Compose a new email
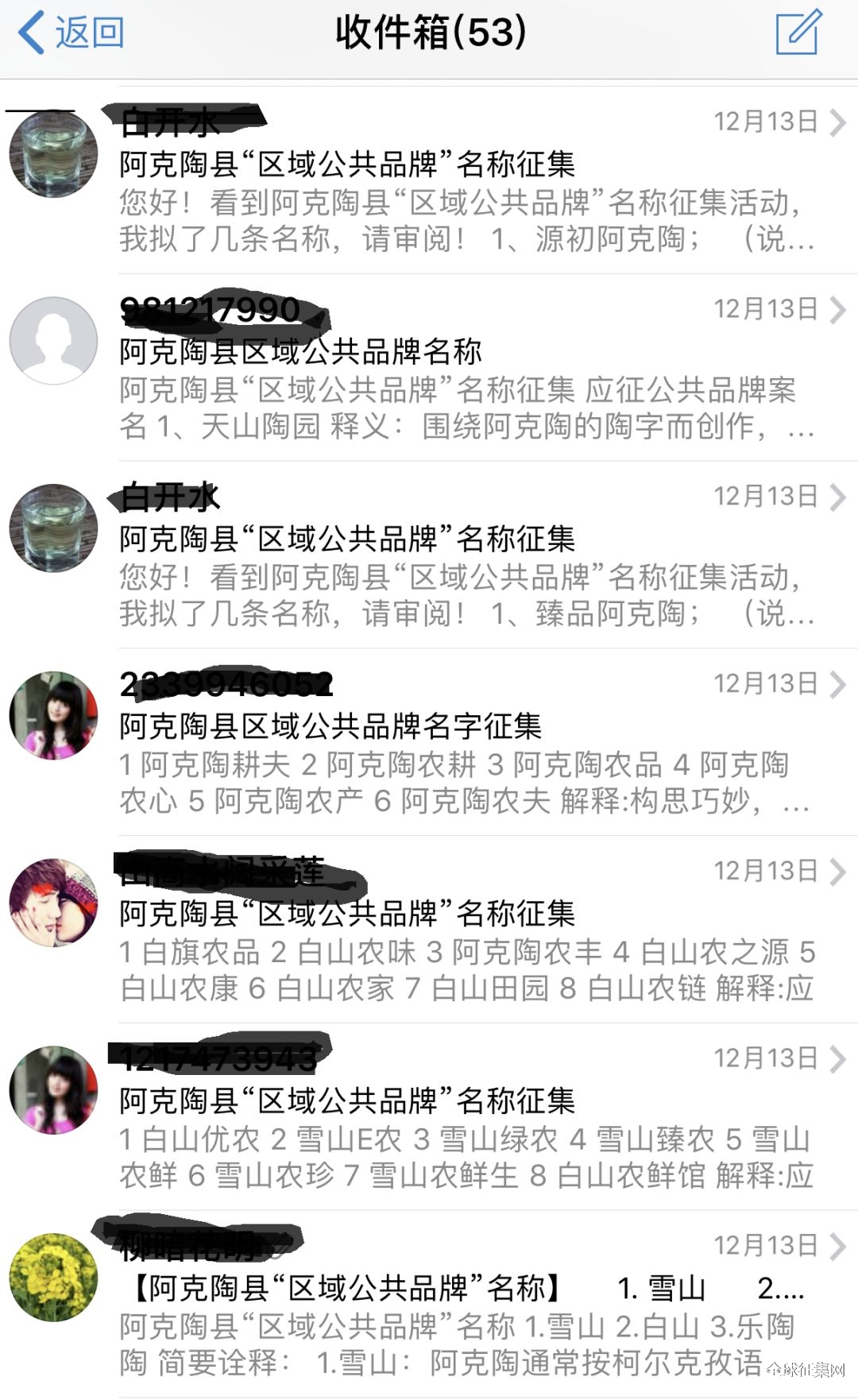 pyautogui.click(x=798, y=32)
